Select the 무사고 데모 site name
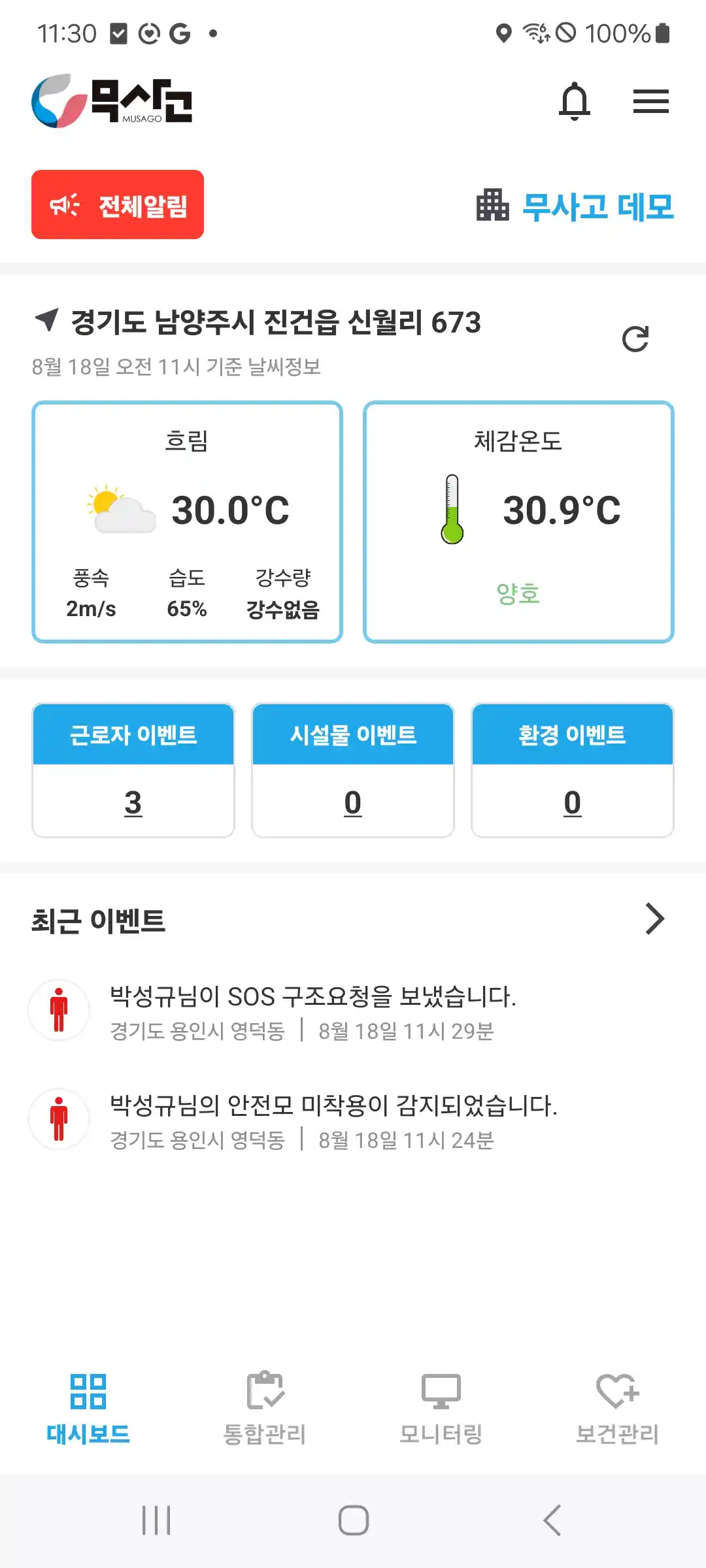Screen dimensions: 706x1568 [x=575, y=206]
